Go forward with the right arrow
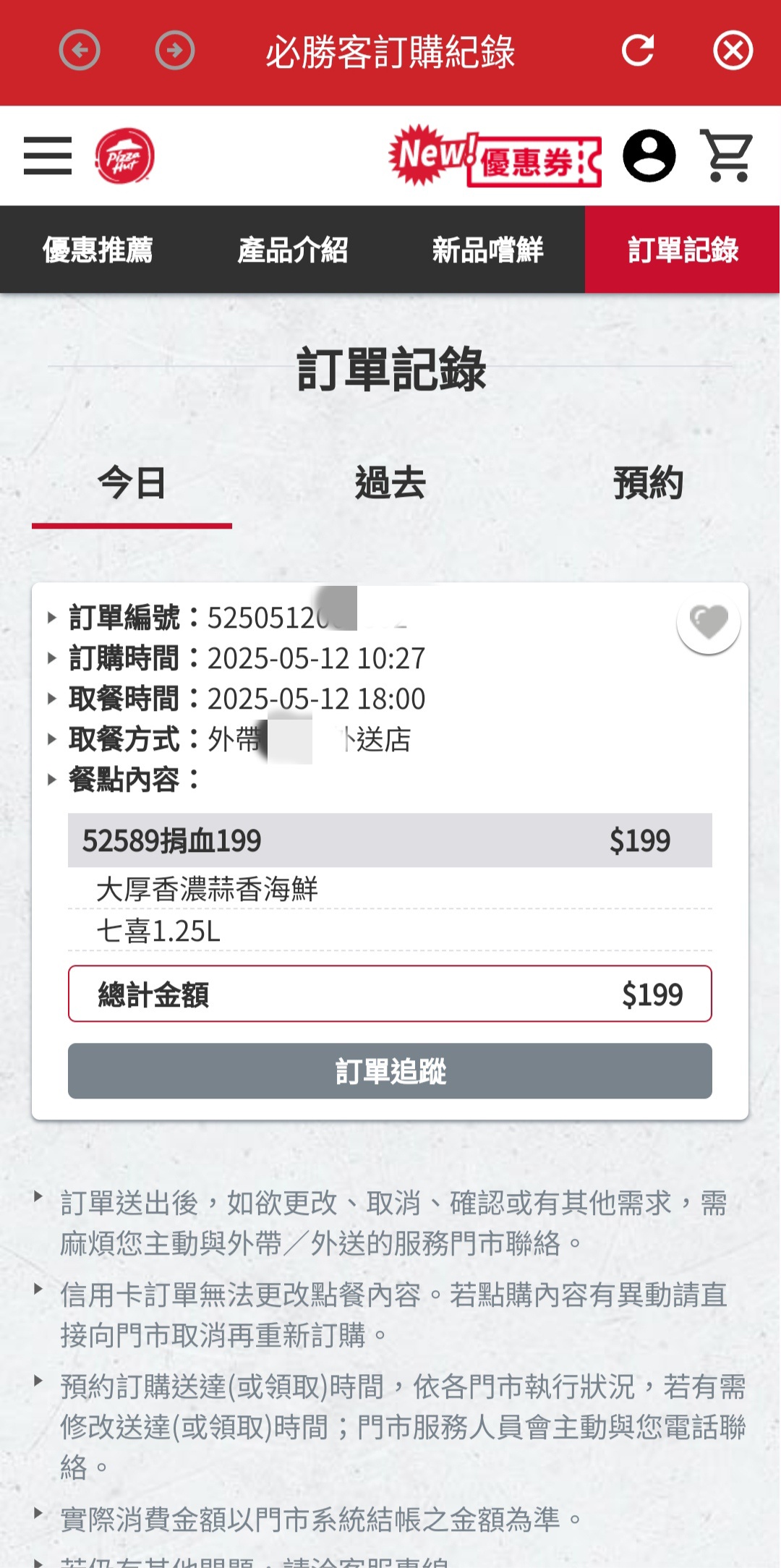 tap(175, 51)
